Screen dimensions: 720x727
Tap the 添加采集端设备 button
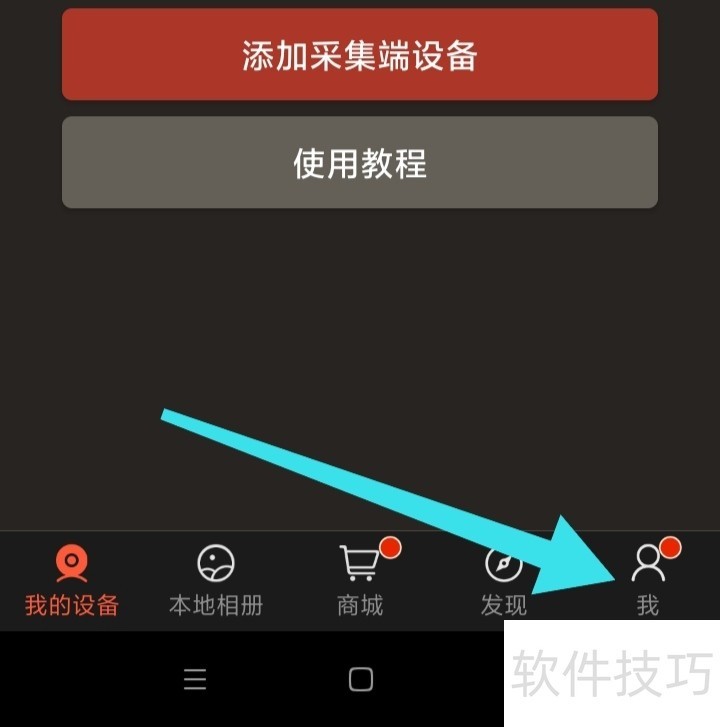(x=360, y=55)
